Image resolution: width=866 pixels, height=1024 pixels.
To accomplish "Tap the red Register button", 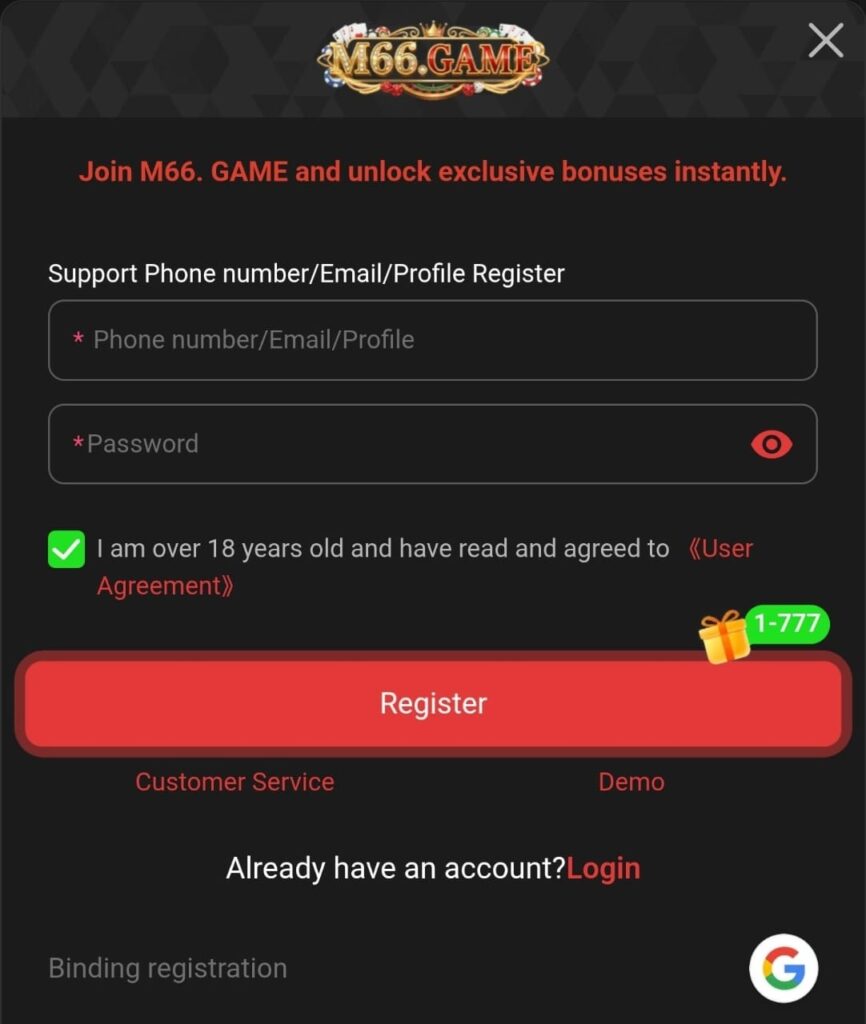I will point(432,703).
